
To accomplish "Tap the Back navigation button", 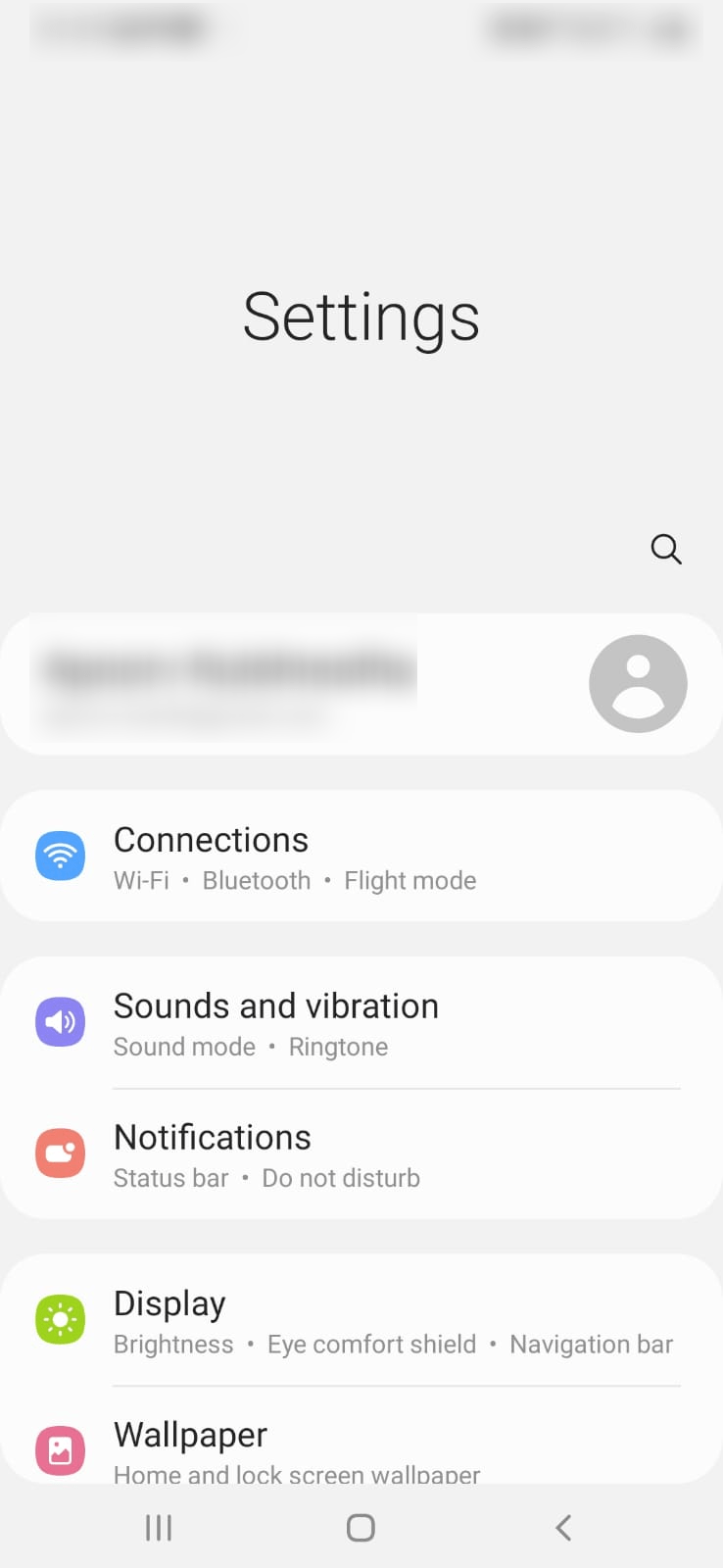I will [x=563, y=1526].
